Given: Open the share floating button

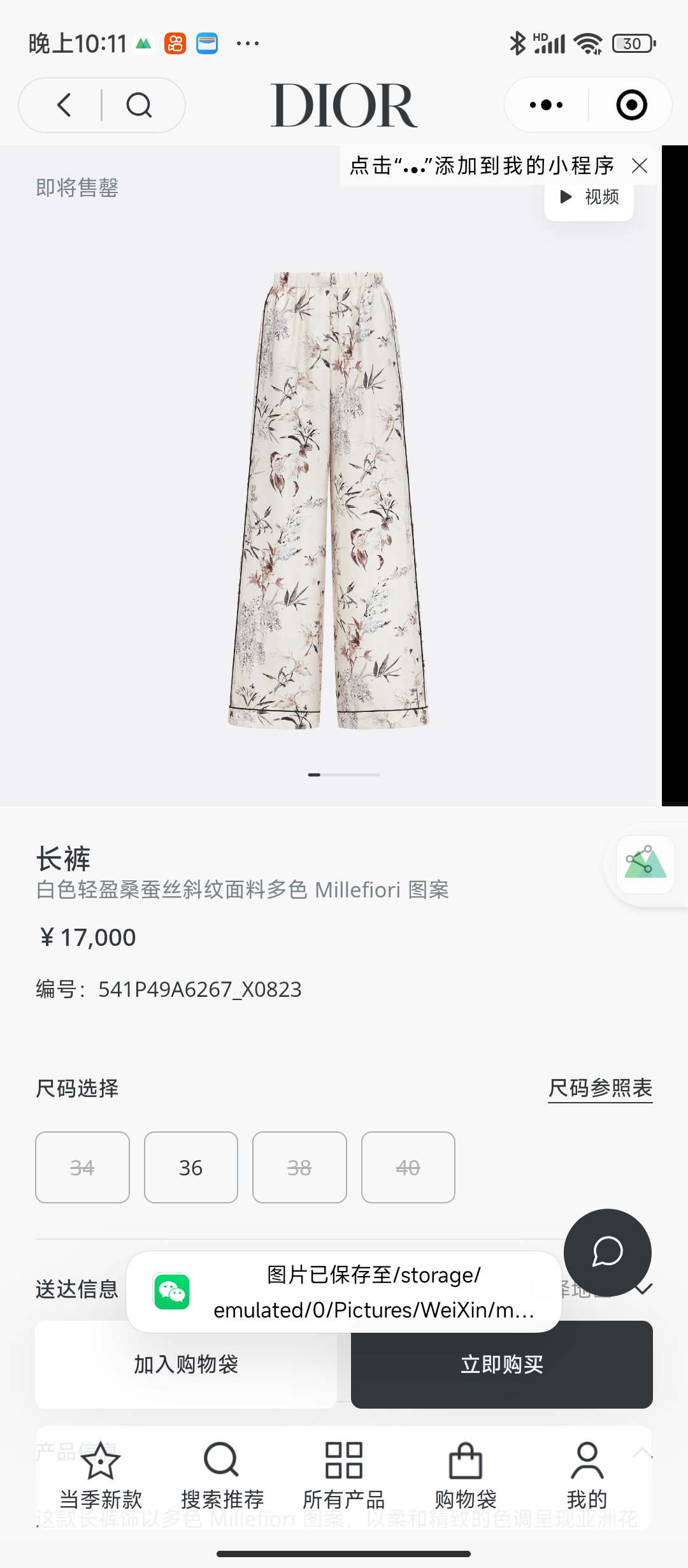Looking at the screenshot, I should coord(645,864).
